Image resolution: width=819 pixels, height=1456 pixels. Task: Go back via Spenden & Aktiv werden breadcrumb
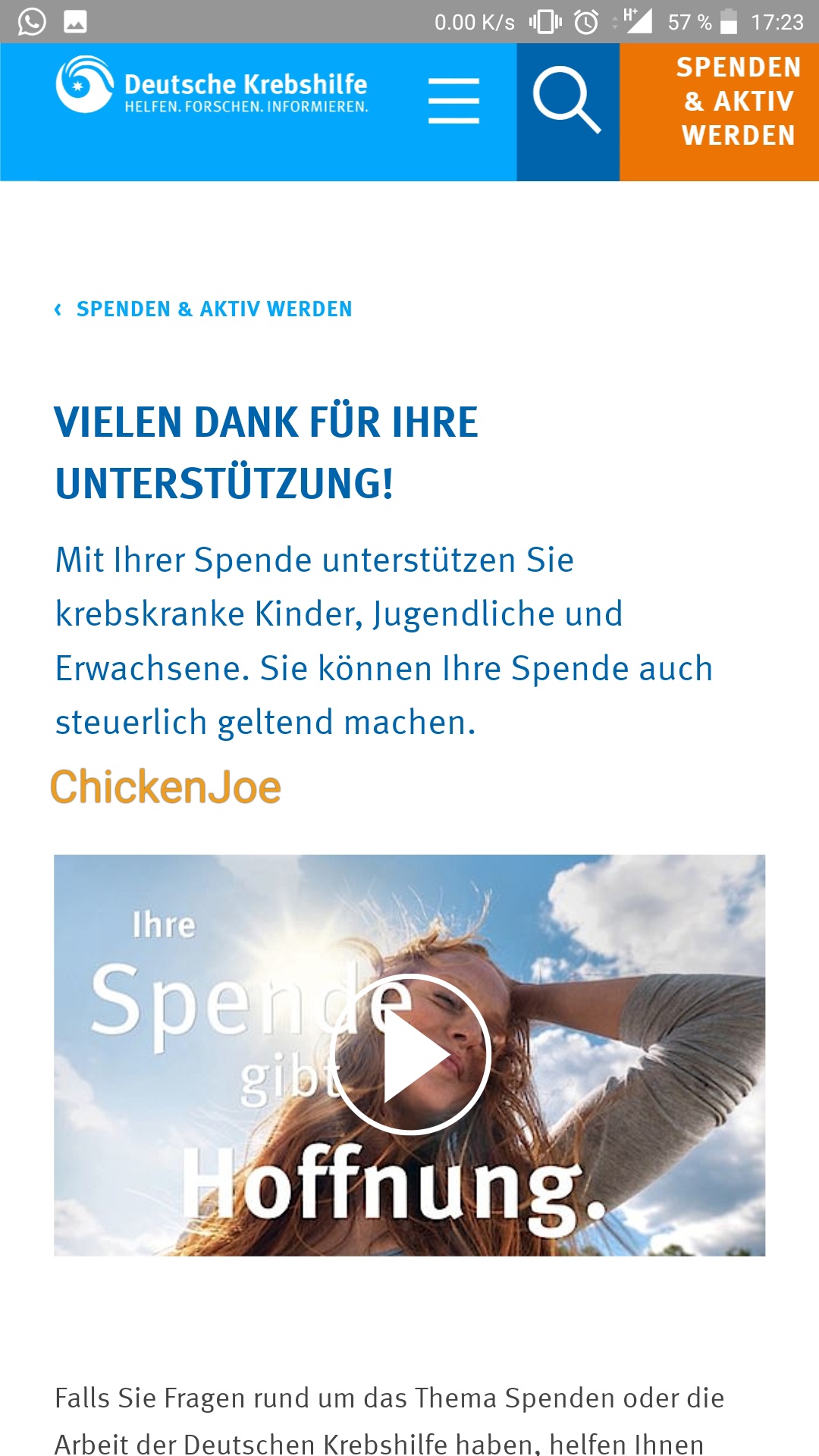pyautogui.click(x=203, y=309)
